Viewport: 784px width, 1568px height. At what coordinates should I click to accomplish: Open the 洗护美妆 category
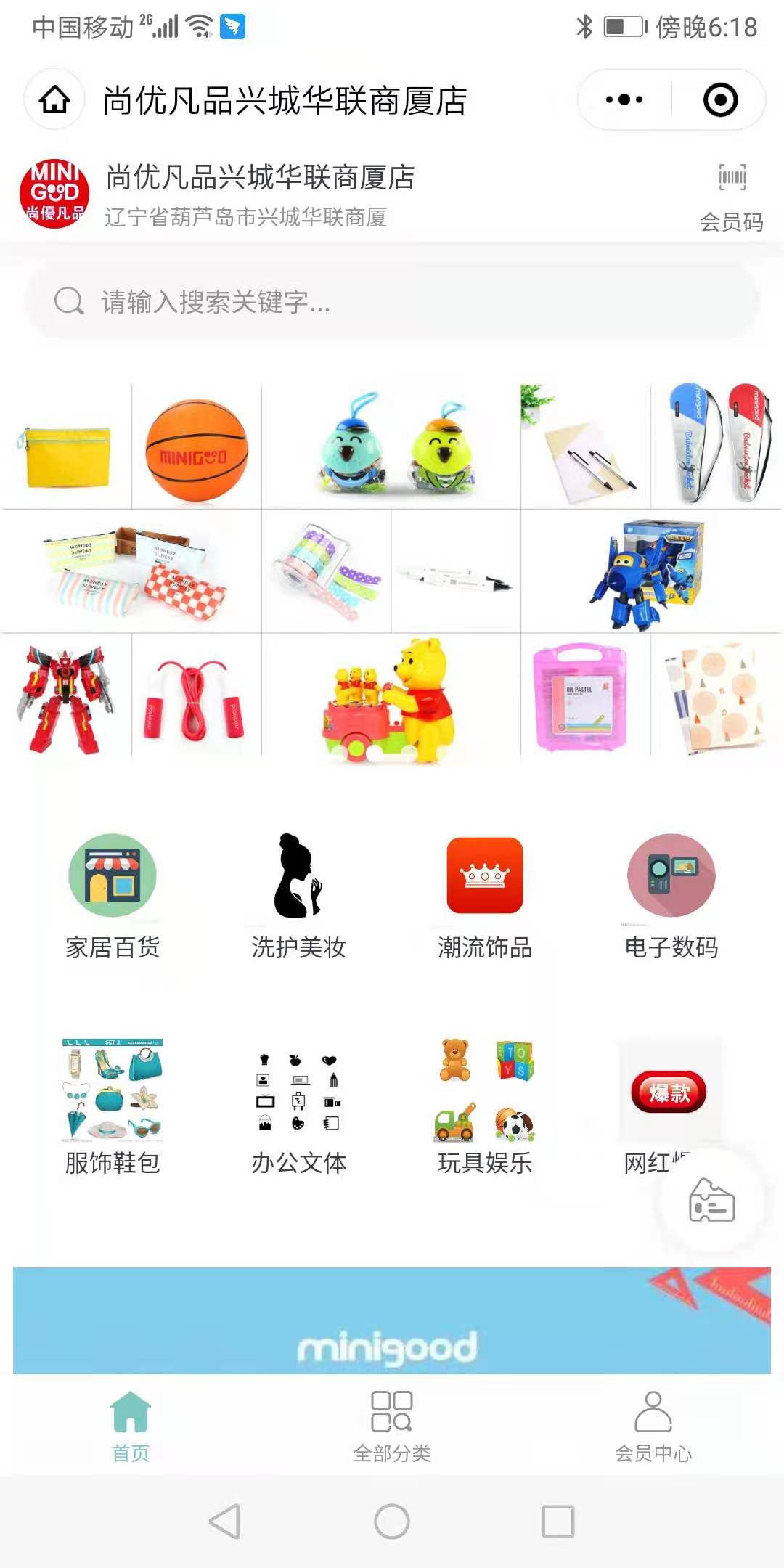coord(298,897)
